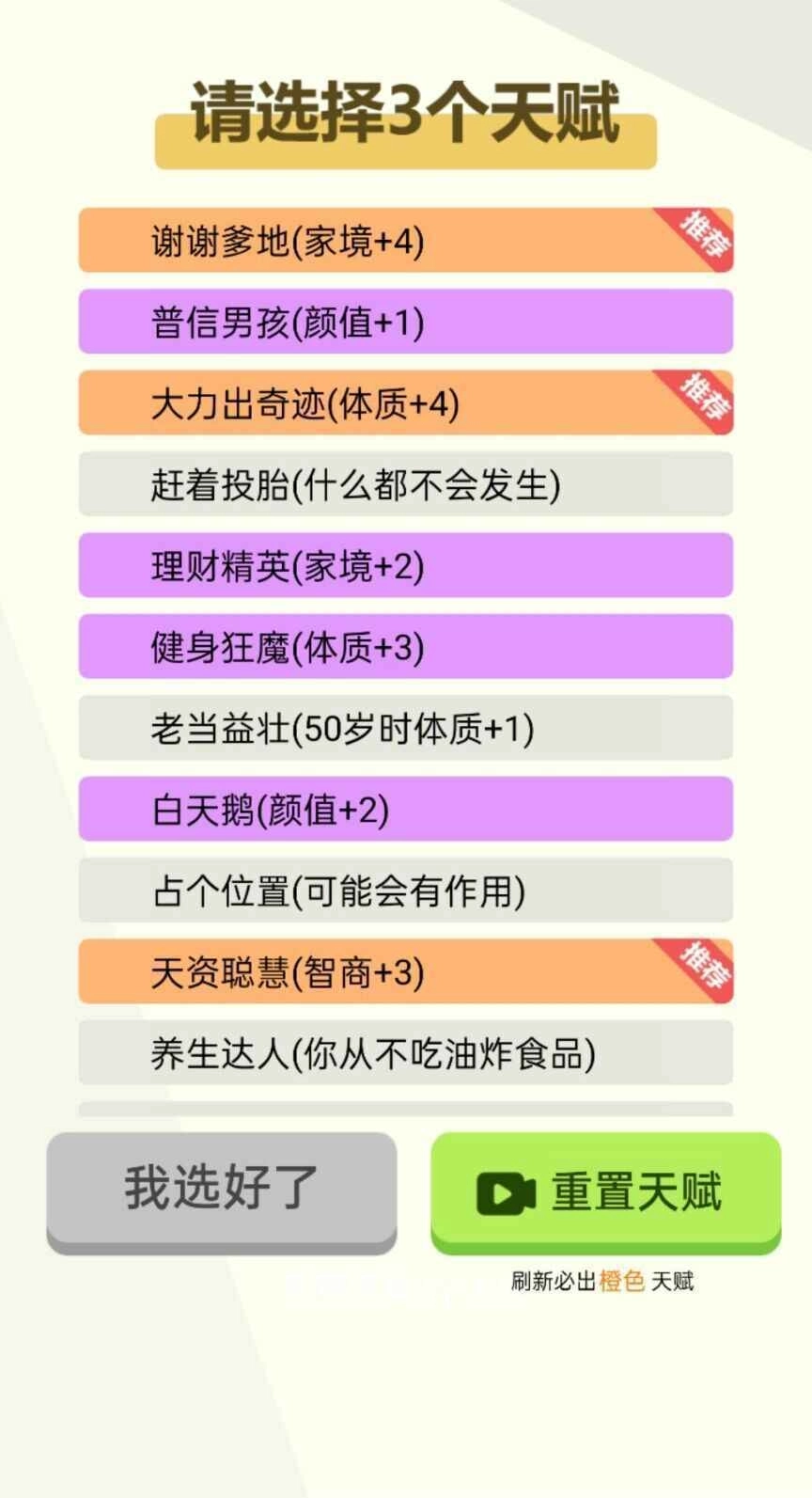This screenshot has width=812, height=1498.
Task: Choose the 大力出奇迹 (体质+4) talent
Action: (405, 403)
